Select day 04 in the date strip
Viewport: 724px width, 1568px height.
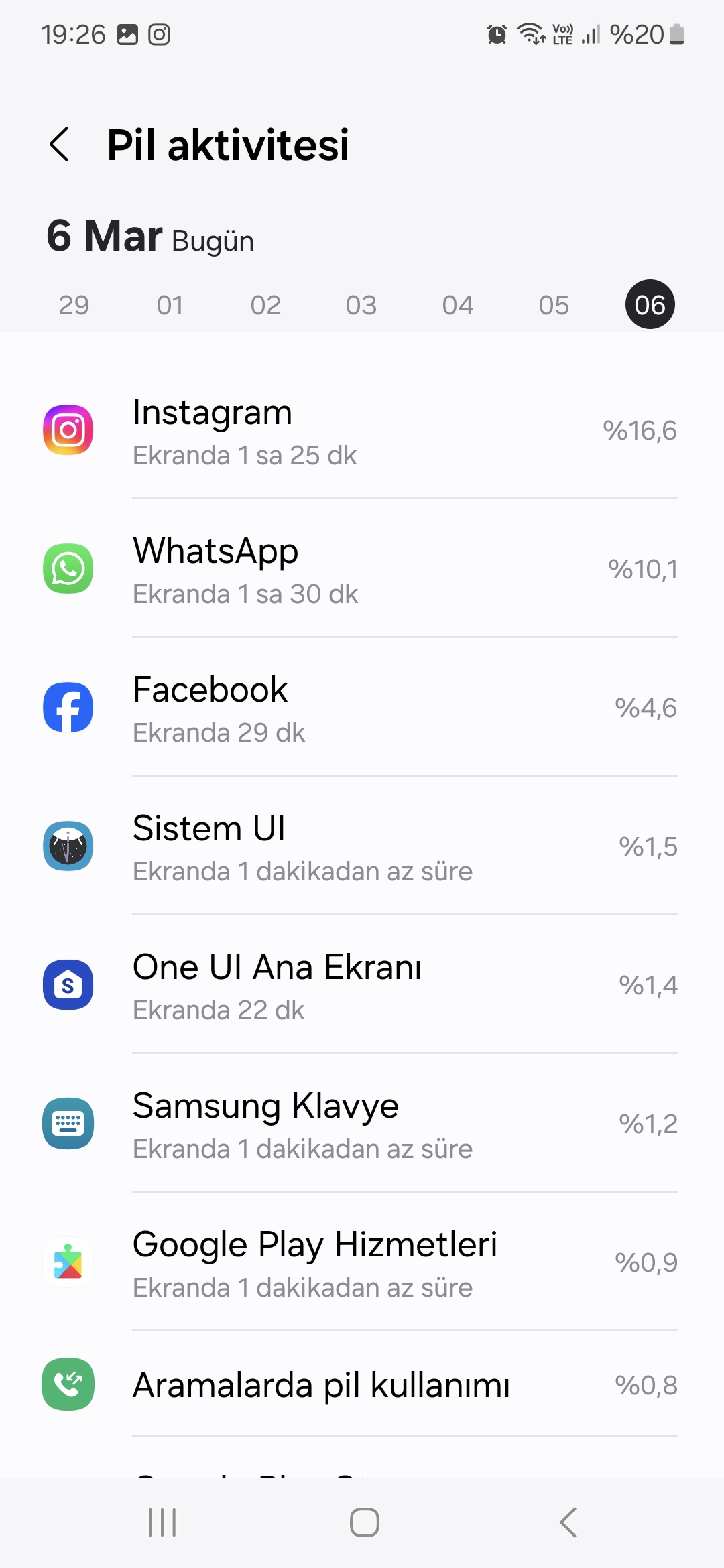click(x=458, y=305)
